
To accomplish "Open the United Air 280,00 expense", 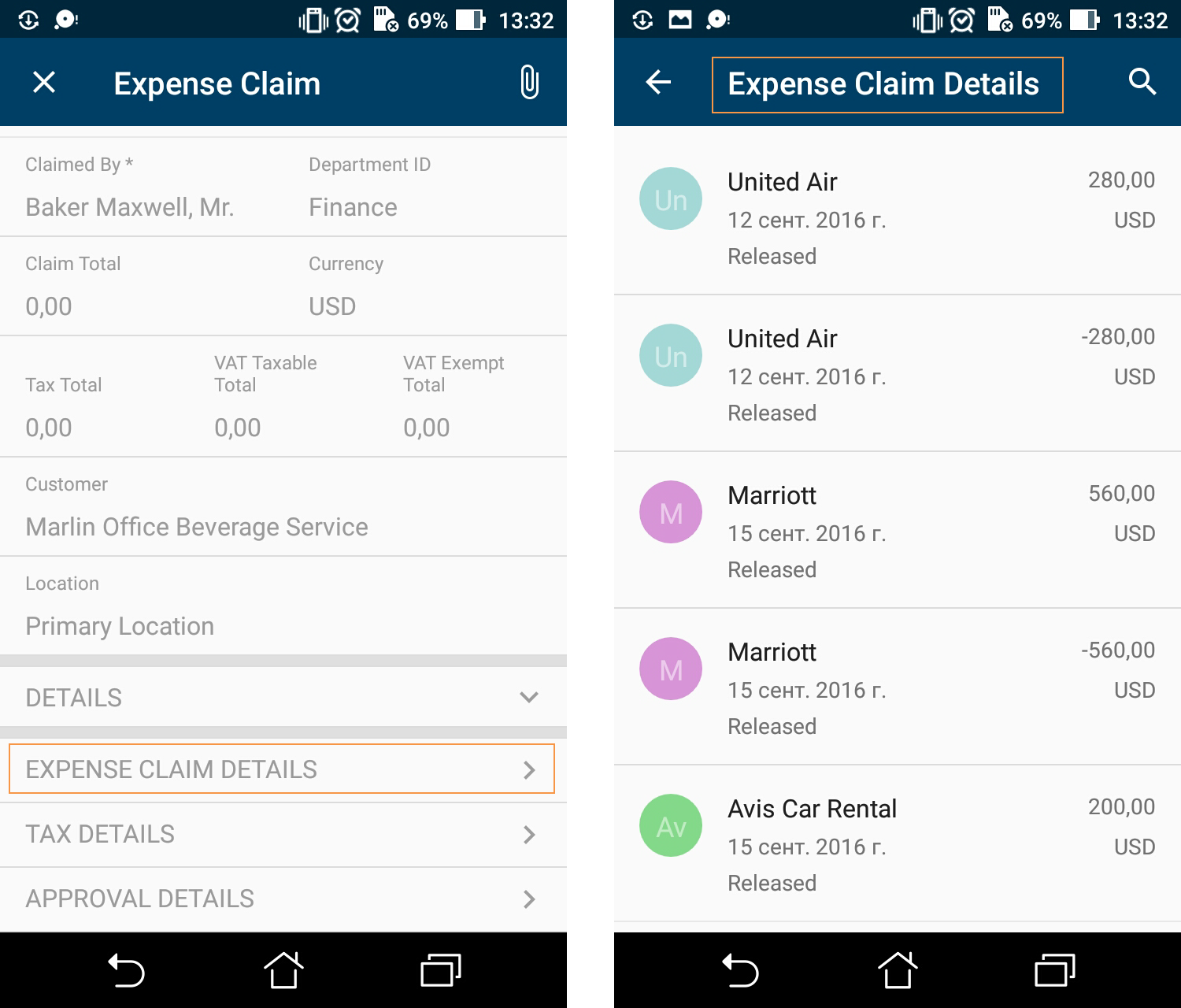I will (898, 217).
